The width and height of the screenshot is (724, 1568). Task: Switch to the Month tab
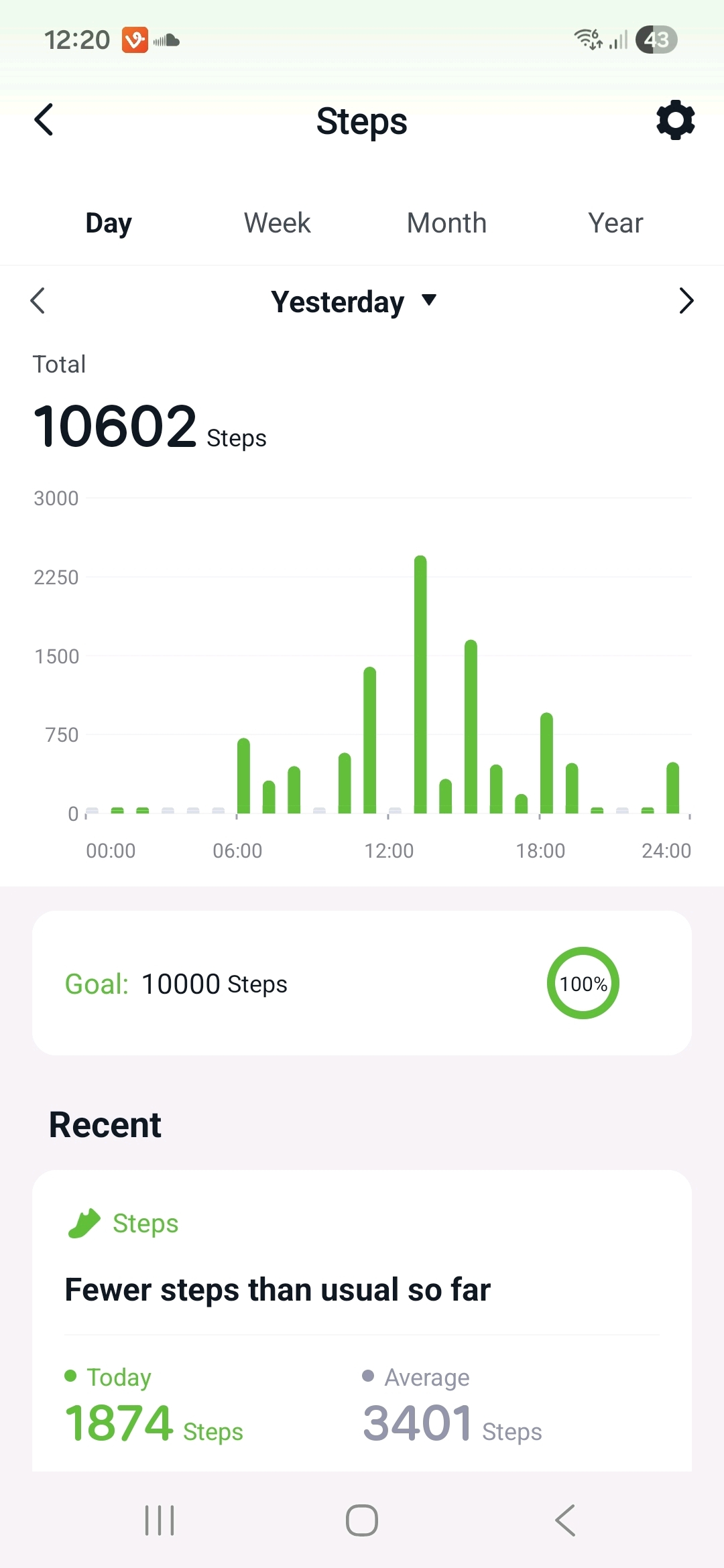pyautogui.click(x=446, y=223)
